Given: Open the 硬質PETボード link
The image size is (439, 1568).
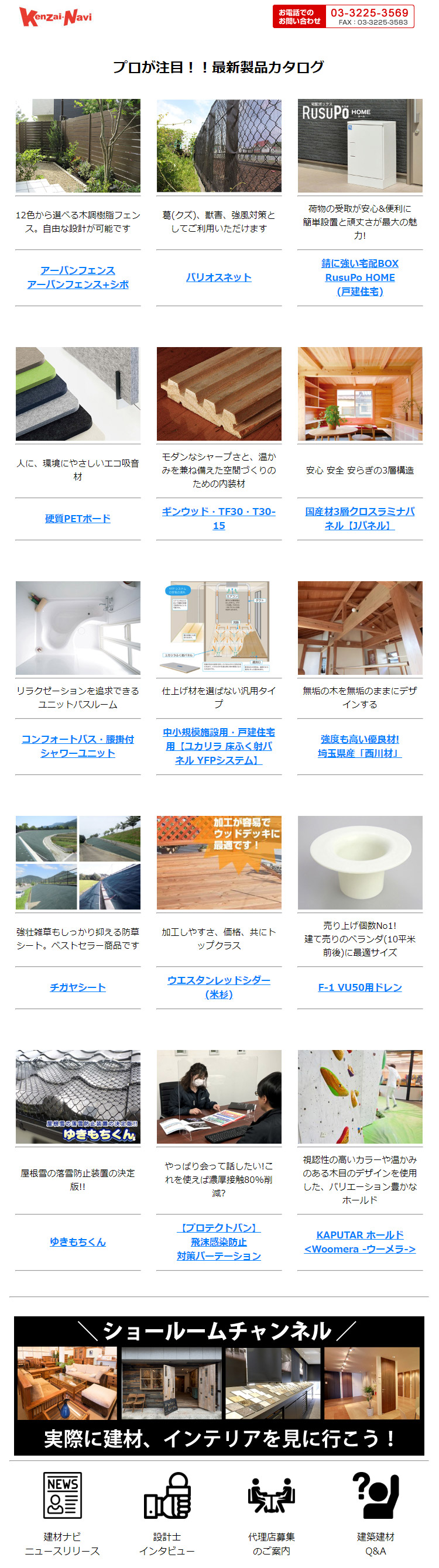Looking at the screenshot, I should tap(77, 519).
